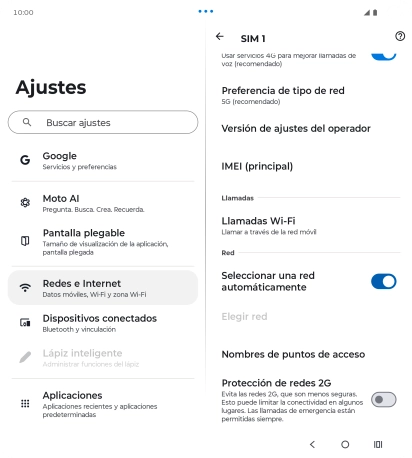
Task: Open the Moto AI settings
Action: click(x=103, y=203)
